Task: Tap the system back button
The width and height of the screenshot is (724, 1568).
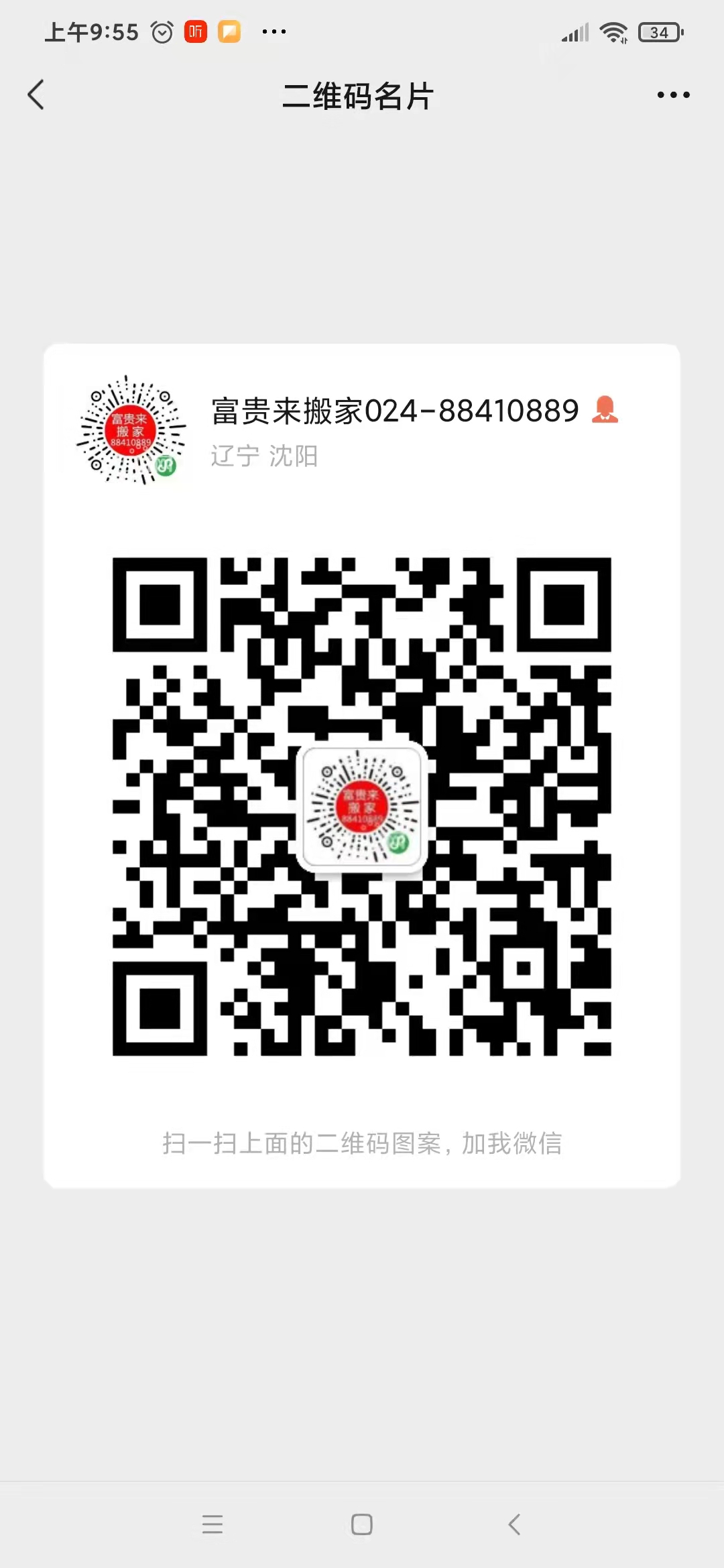Action: 514,1524
